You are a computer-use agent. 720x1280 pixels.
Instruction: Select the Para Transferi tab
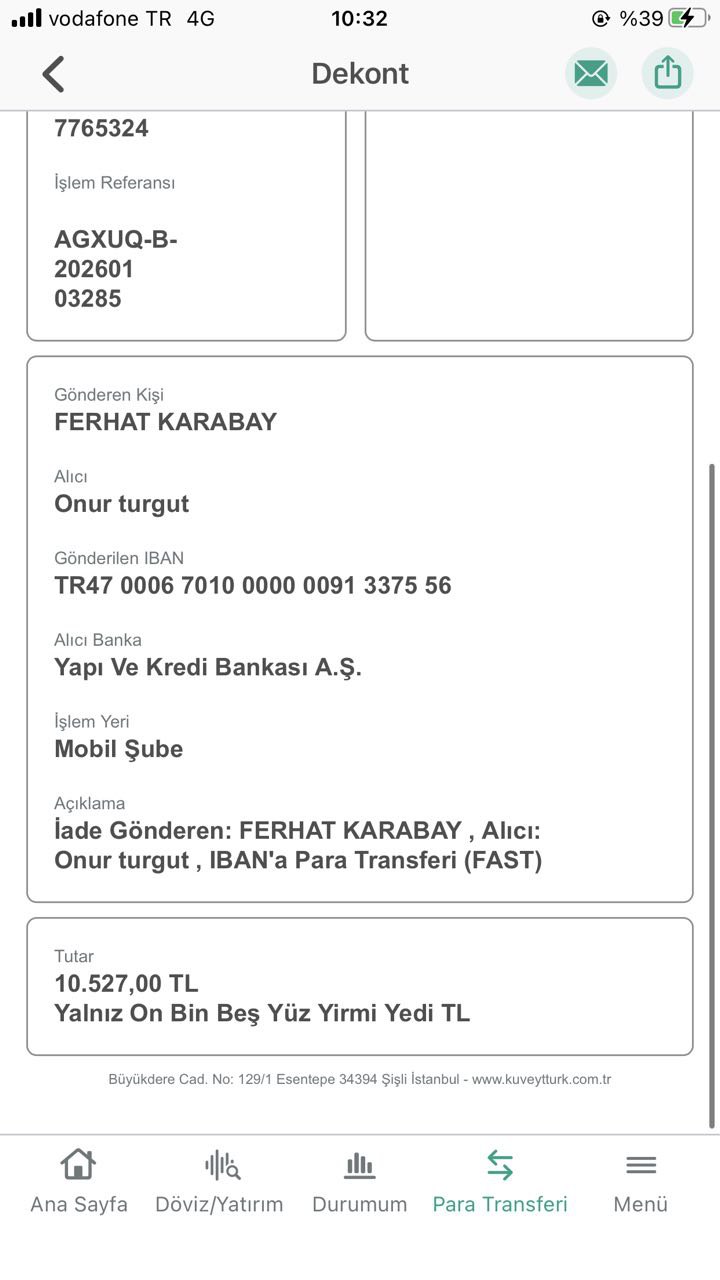[500, 1182]
